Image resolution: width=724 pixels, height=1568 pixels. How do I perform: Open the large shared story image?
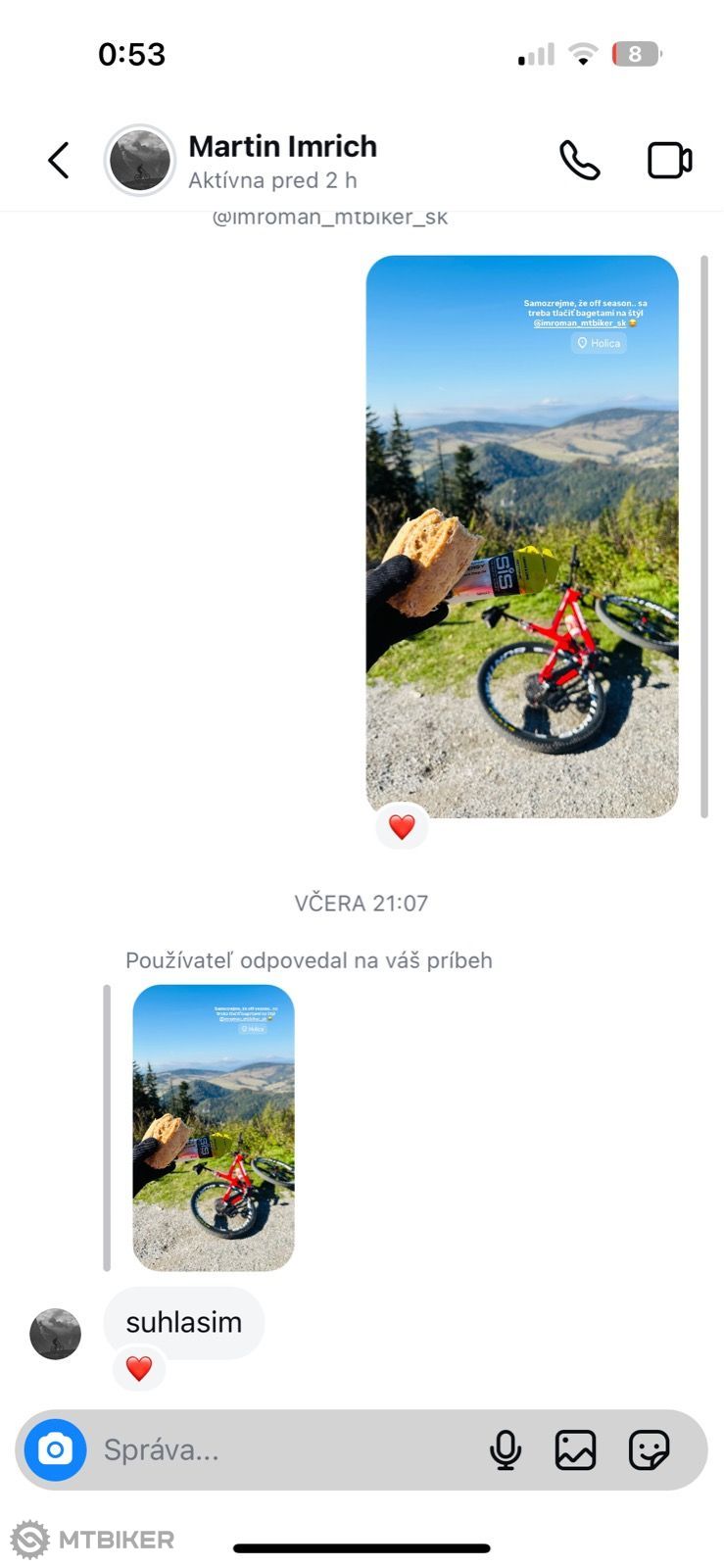[x=522, y=536]
